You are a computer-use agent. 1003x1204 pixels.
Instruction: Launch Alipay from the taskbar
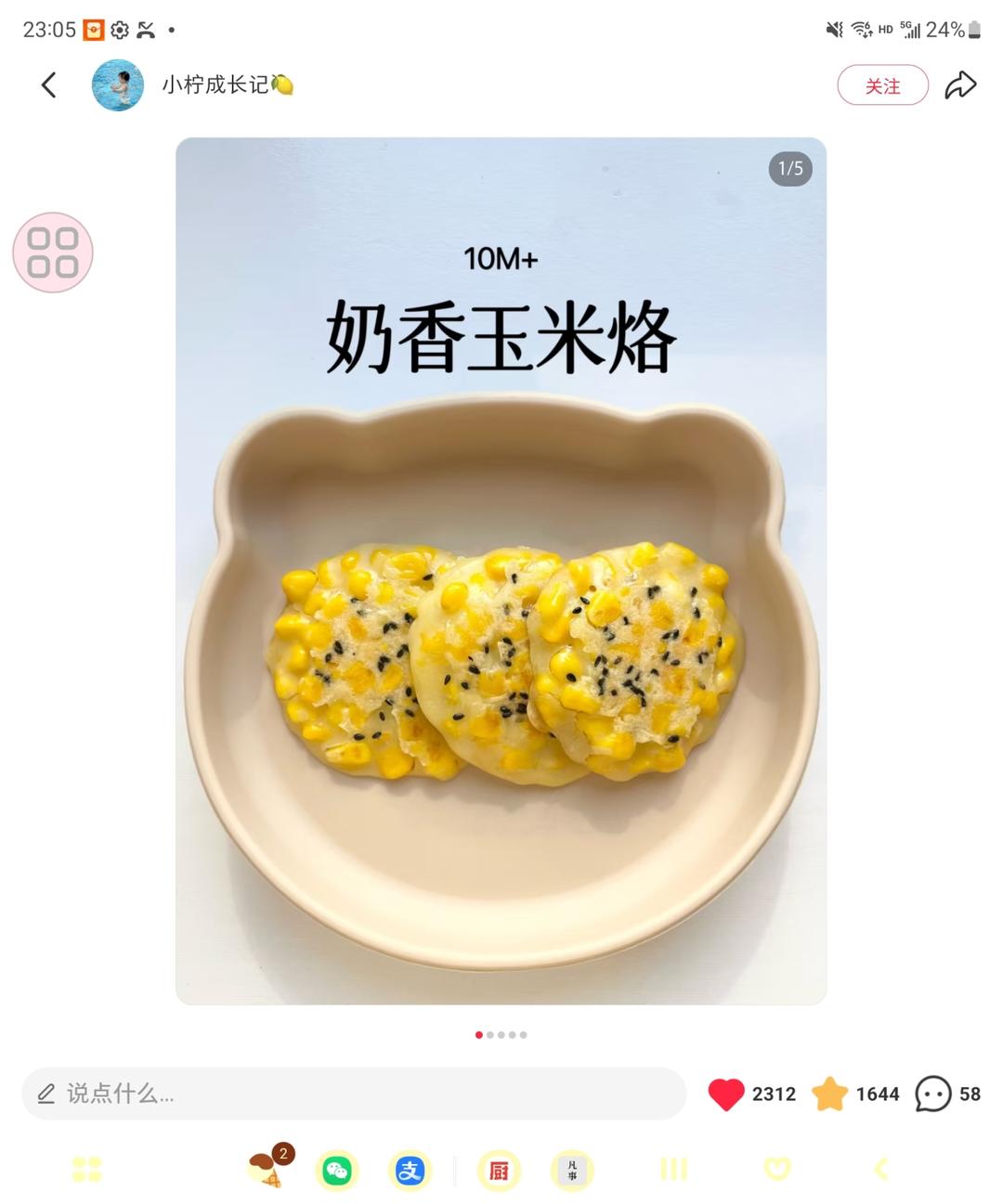point(410,1171)
